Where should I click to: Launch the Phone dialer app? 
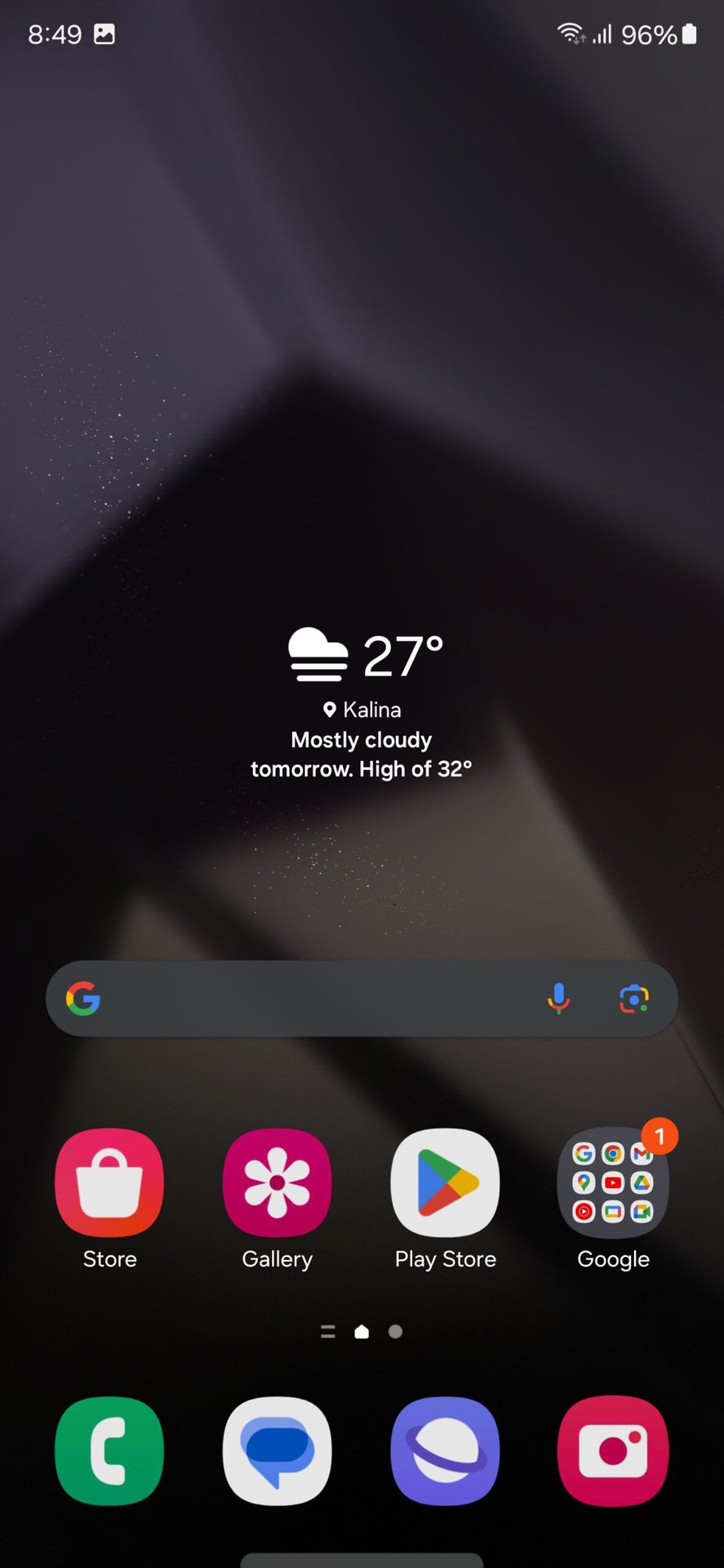click(x=109, y=1450)
